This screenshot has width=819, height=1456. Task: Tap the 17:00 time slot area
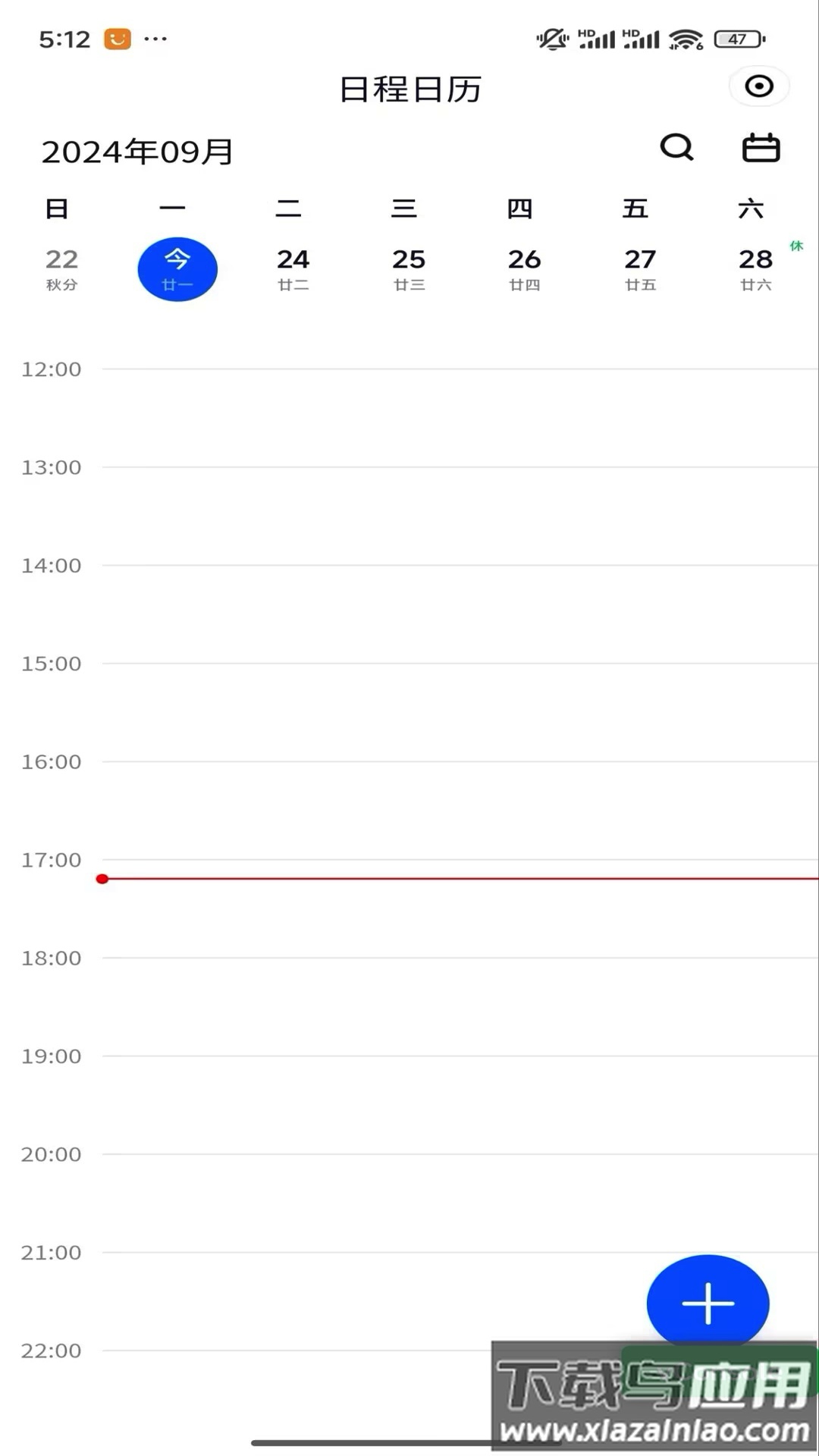pos(51,860)
